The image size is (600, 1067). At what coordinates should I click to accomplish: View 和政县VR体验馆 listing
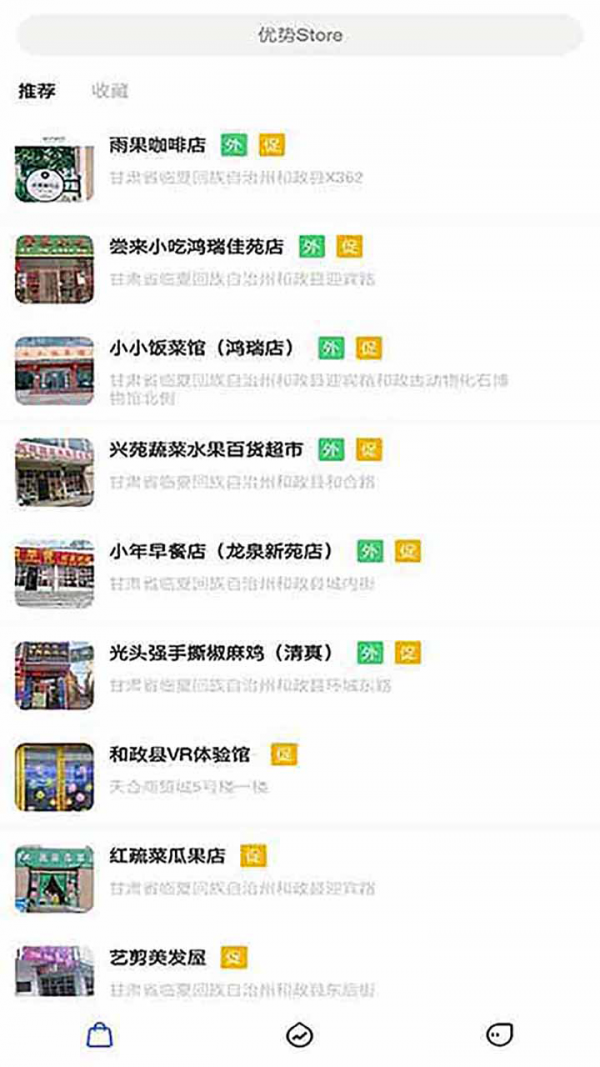point(180,754)
